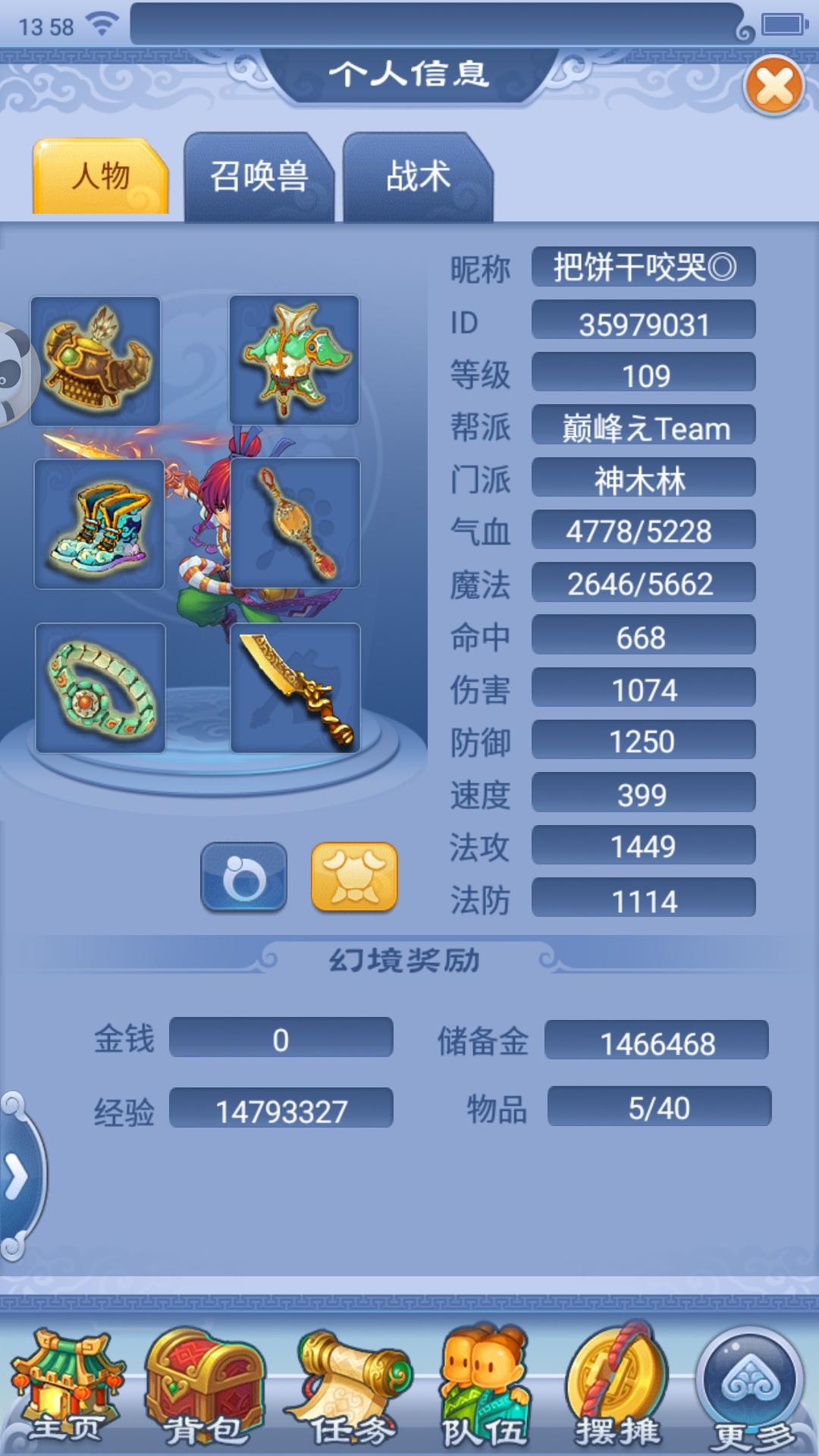The image size is (819, 1456).
Task: Tap the yellow armor equipment button
Action: tap(354, 877)
